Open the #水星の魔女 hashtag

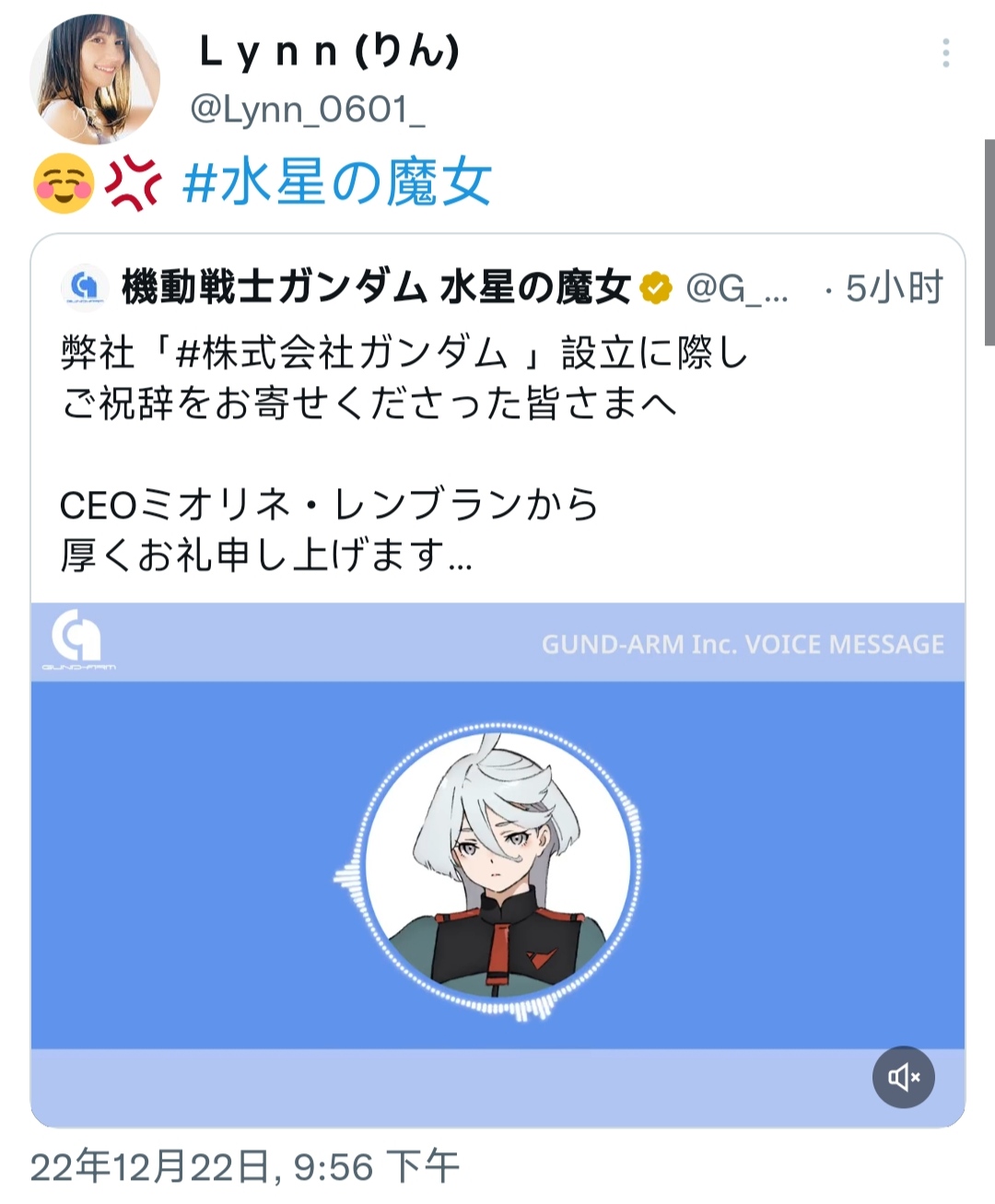click(x=337, y=181)
